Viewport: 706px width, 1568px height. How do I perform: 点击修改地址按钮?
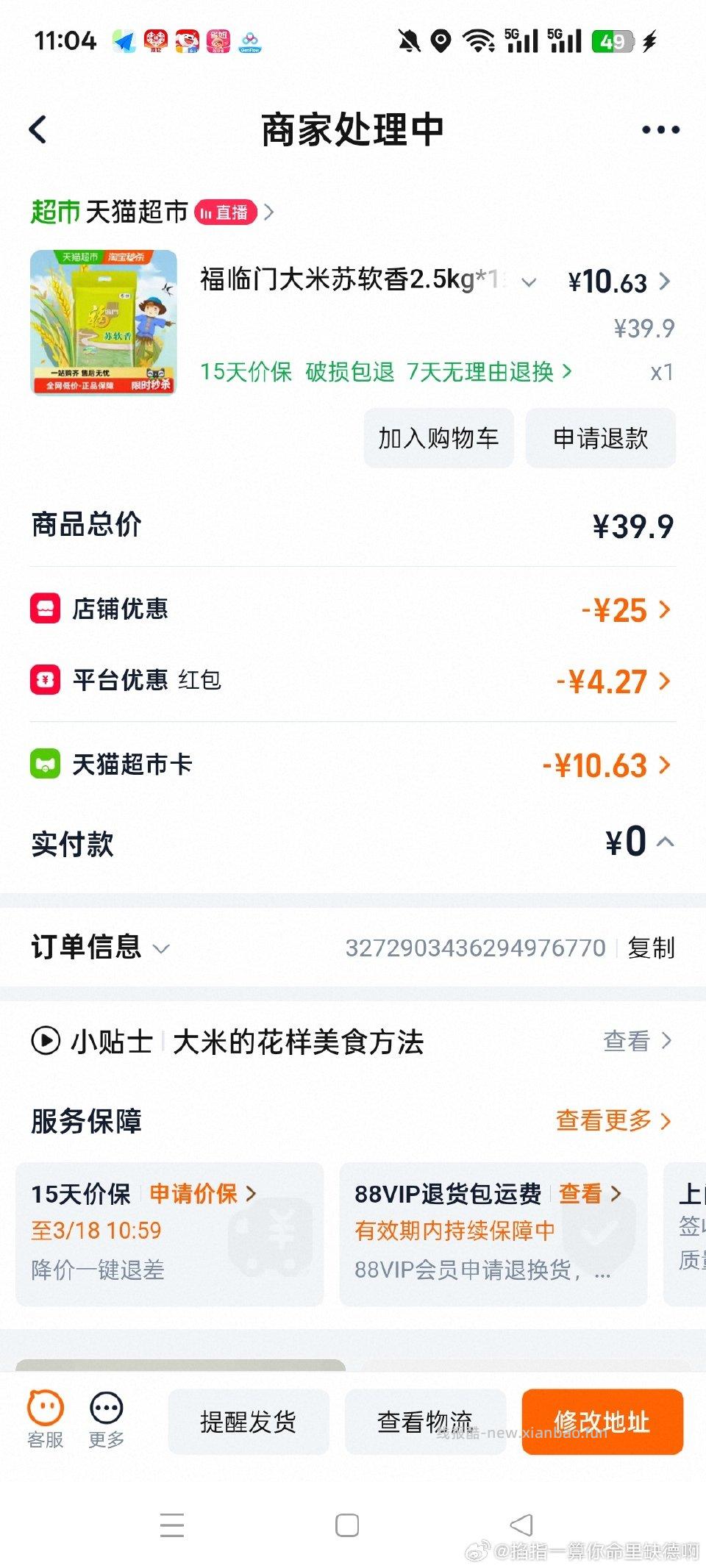click(602, 1421)
